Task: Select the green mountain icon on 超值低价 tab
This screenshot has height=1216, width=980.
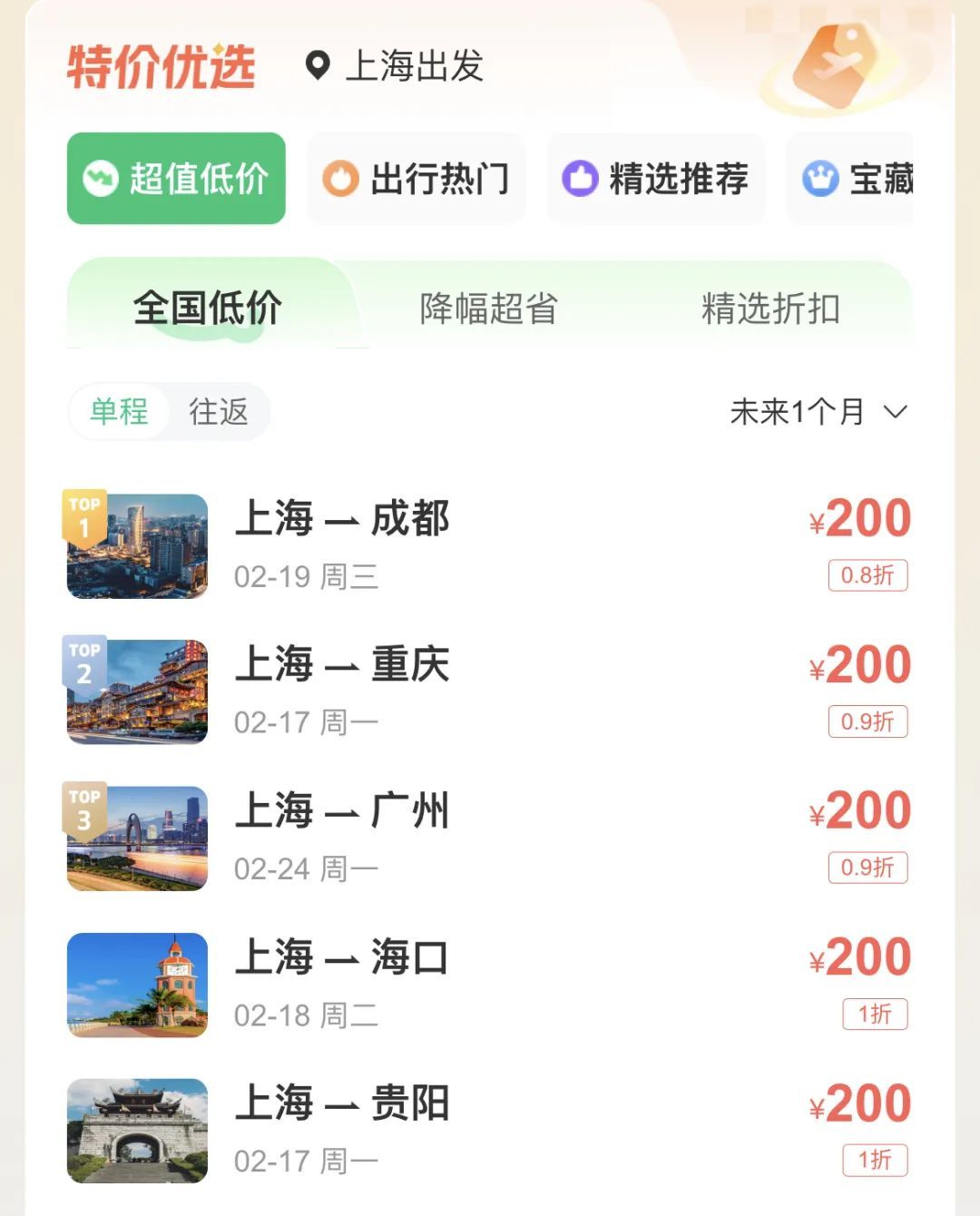Action: click(103, 178)
